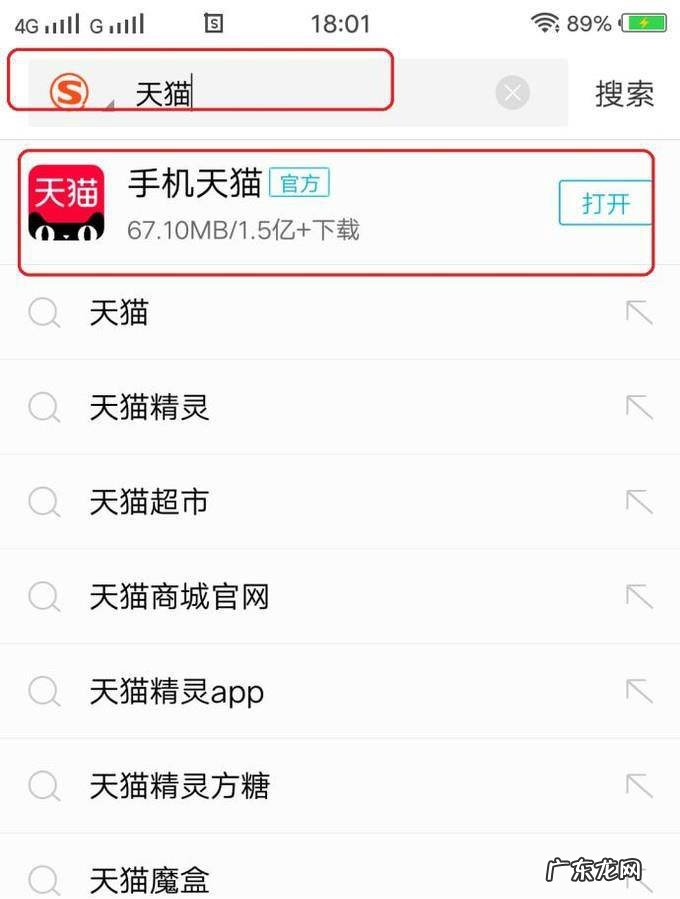Image resolution: width=680 pixels, height=899 pixels.
Task: Choose the 天猫超市 suggestion
Action: point(150,502)
